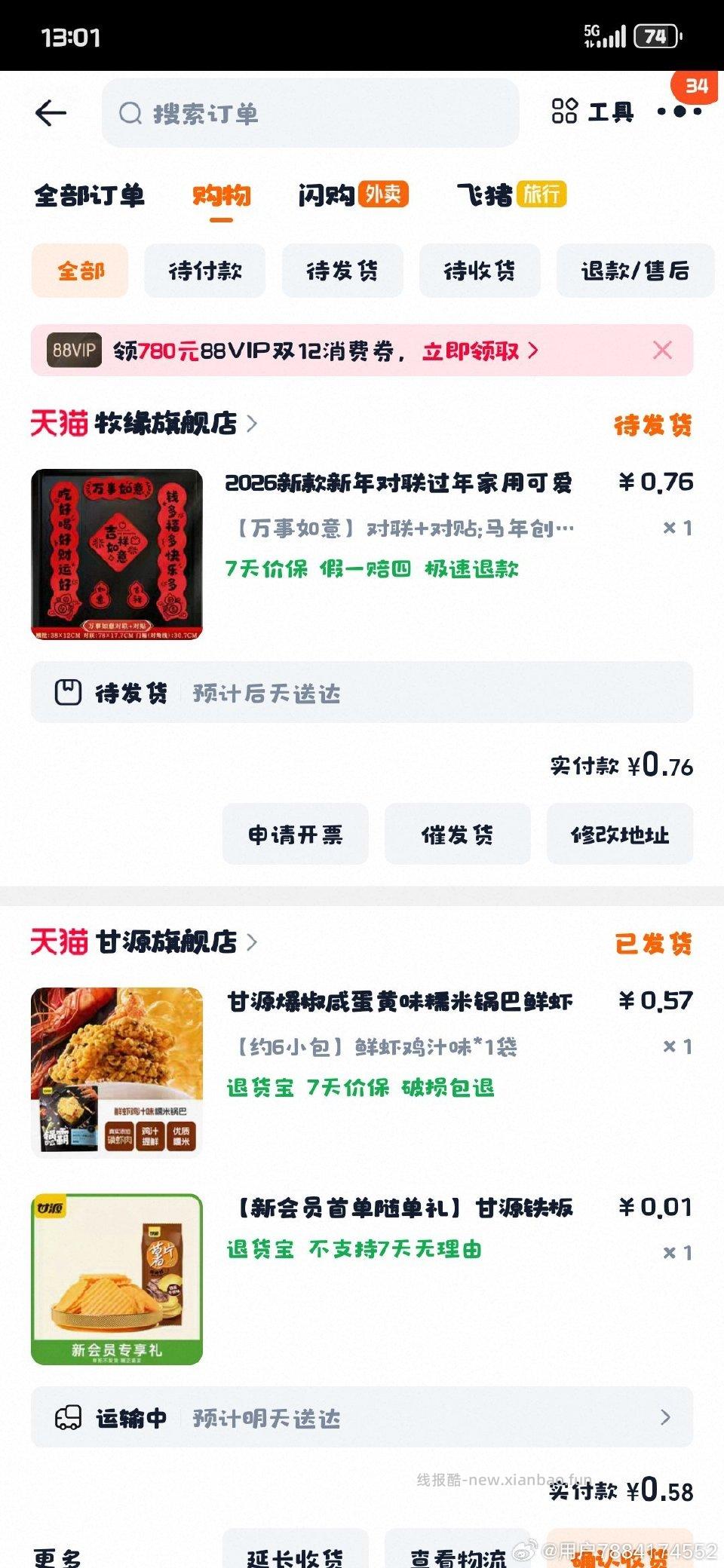
Task: Click the chevron after 立即领取
Action: point(533,351)
